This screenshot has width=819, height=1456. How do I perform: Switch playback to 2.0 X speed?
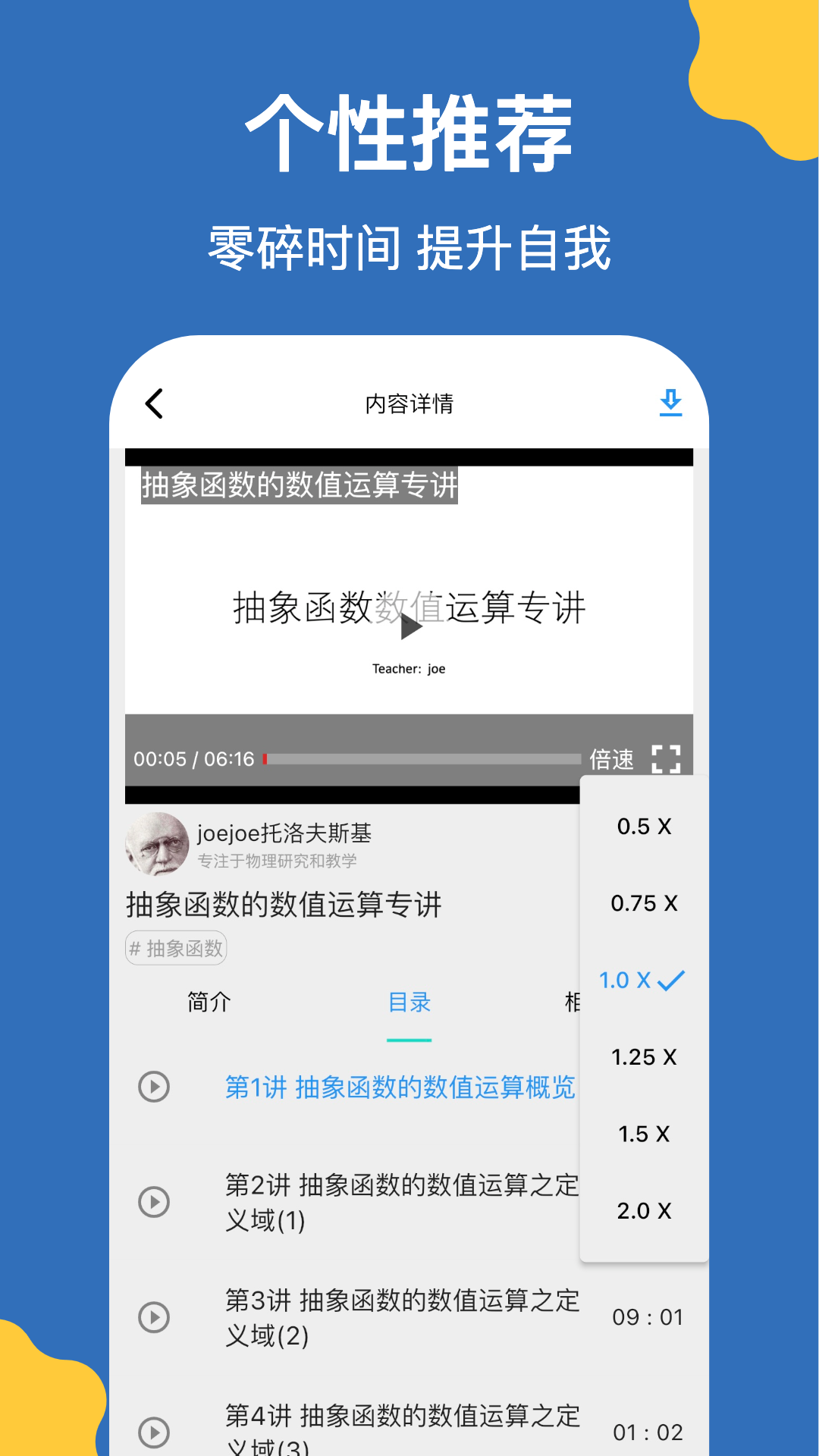643,1210
